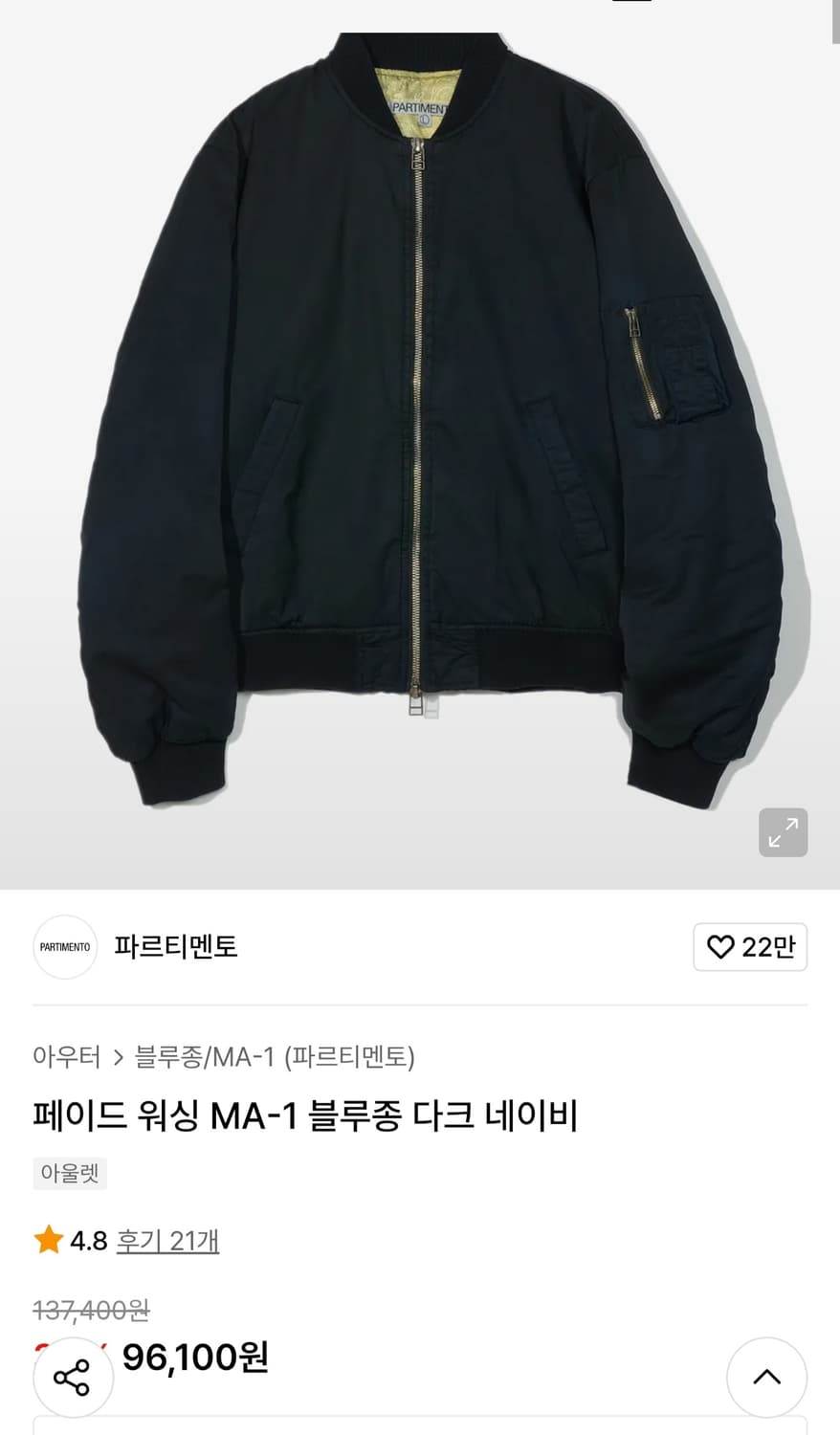Tap the circular PARTIMENTO brand logo
Image resolution: width=840 pixels, height=1435 pixels.
pos(64,947)
